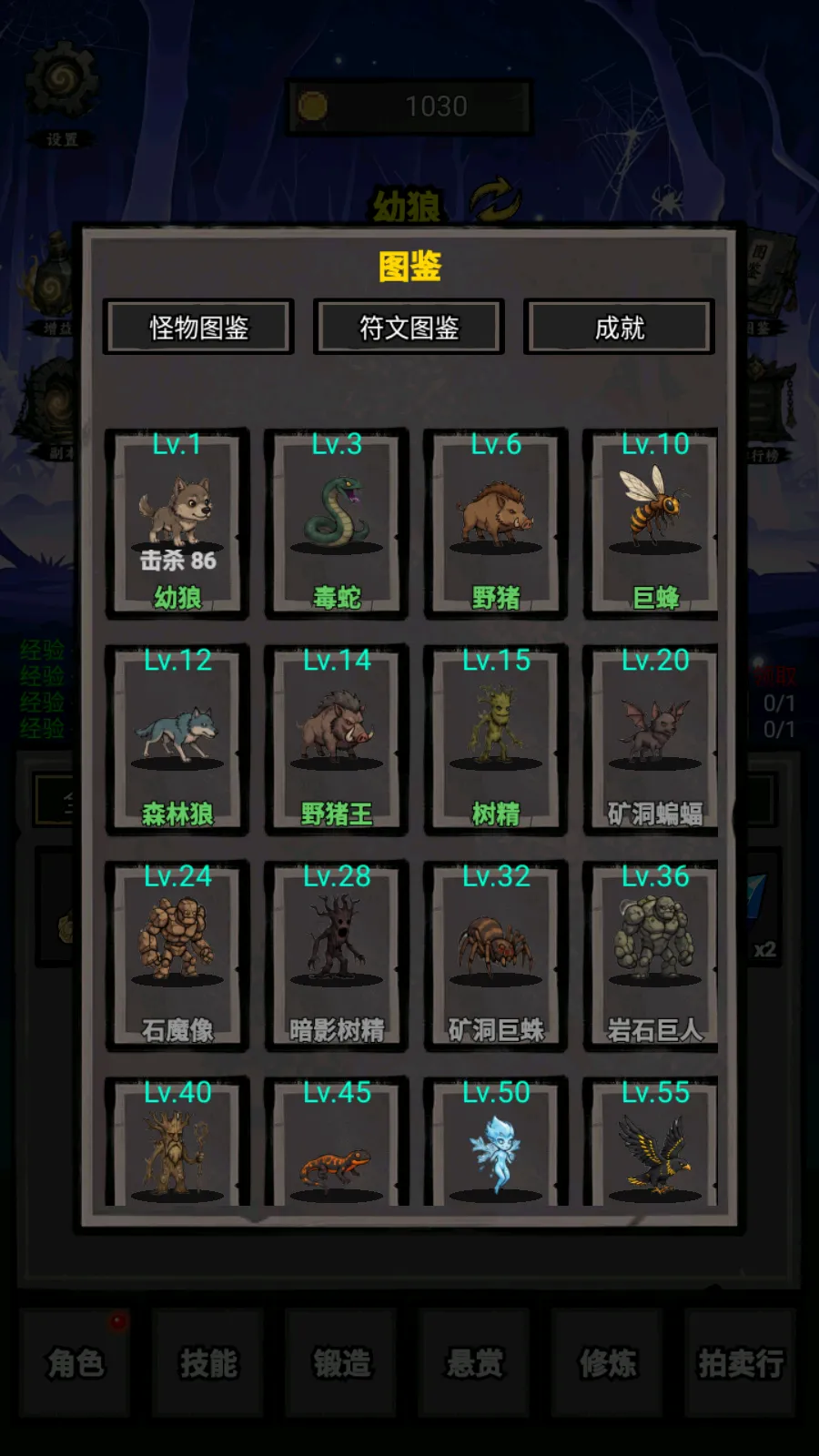Select the 暗影树精 Lv.28 card
Screen dimensions: 819x1456
tap(337, 956)
